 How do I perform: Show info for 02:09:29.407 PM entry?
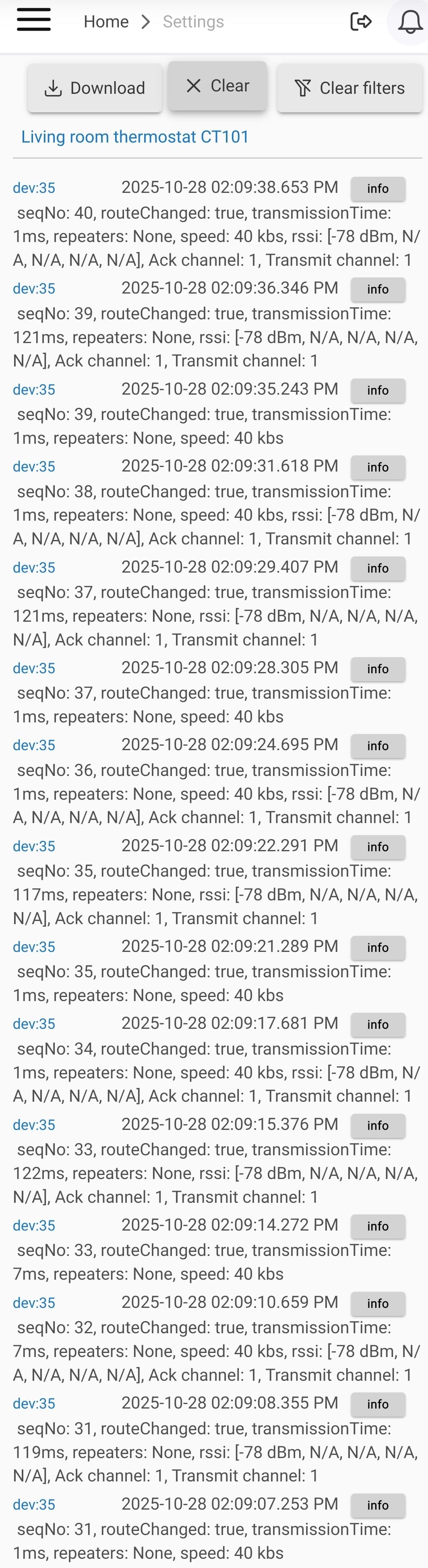(x=377, y=568)
